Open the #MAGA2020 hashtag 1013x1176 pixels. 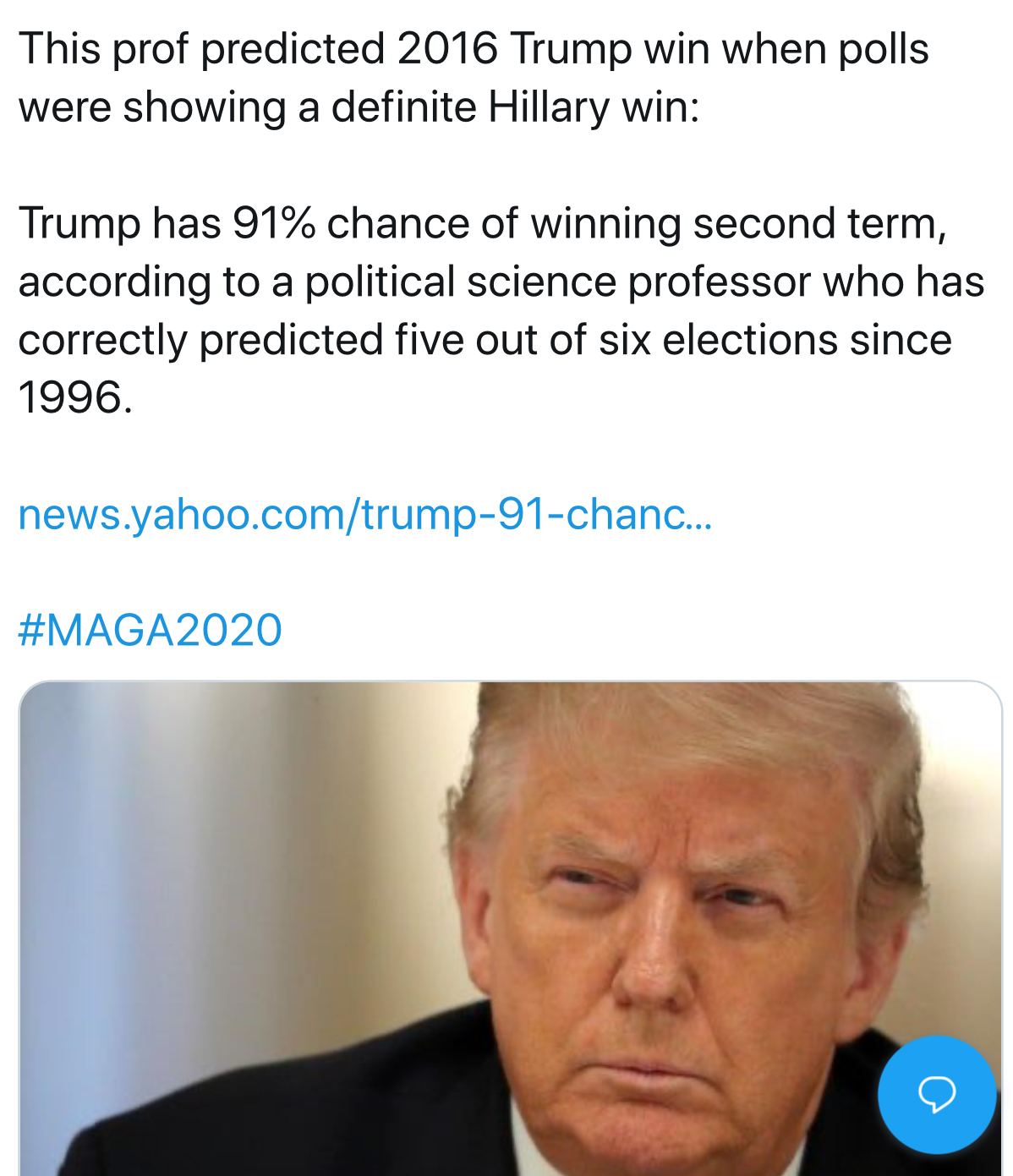(150, 630)
